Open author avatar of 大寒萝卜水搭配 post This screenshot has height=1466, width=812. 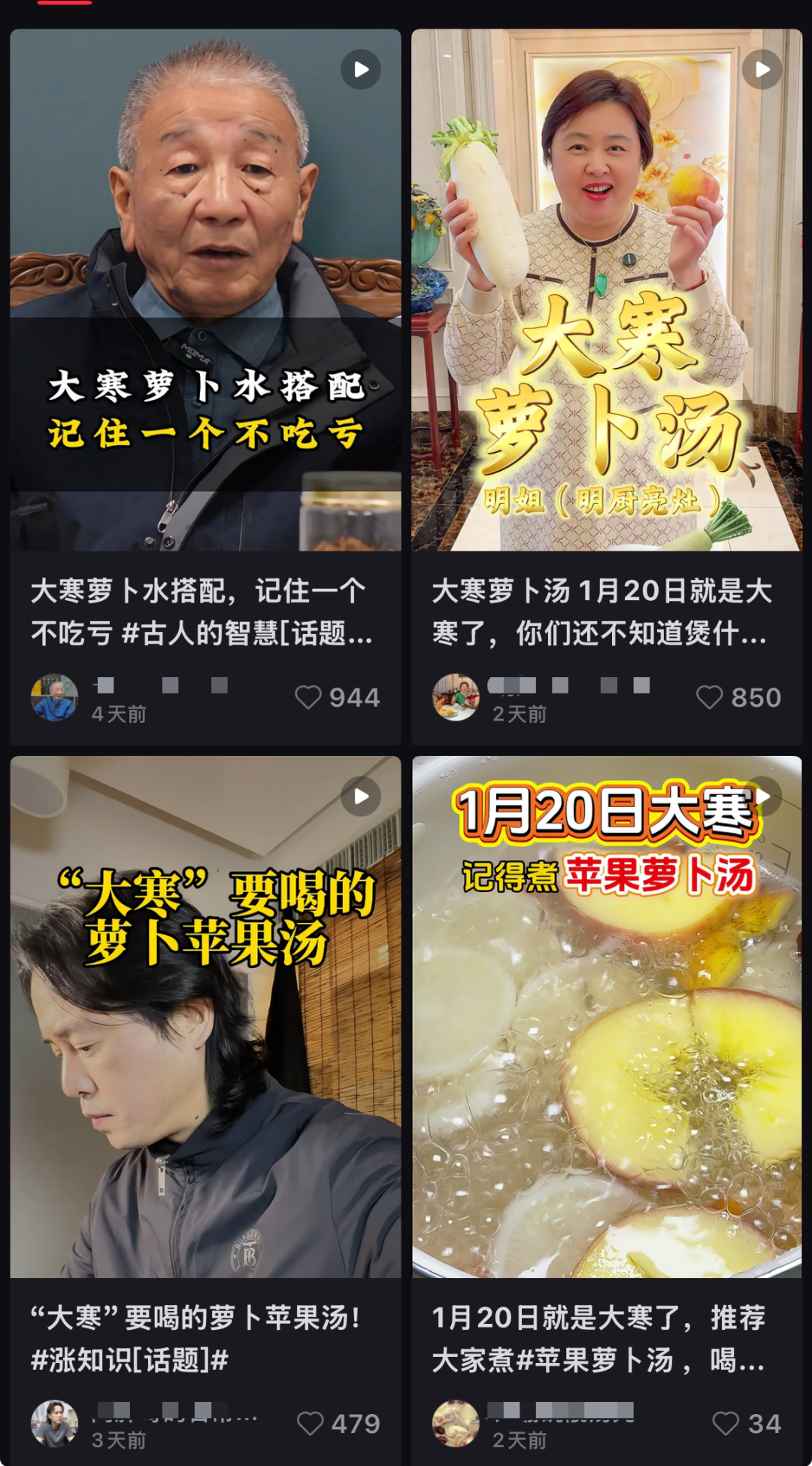[x=54, y=697]
